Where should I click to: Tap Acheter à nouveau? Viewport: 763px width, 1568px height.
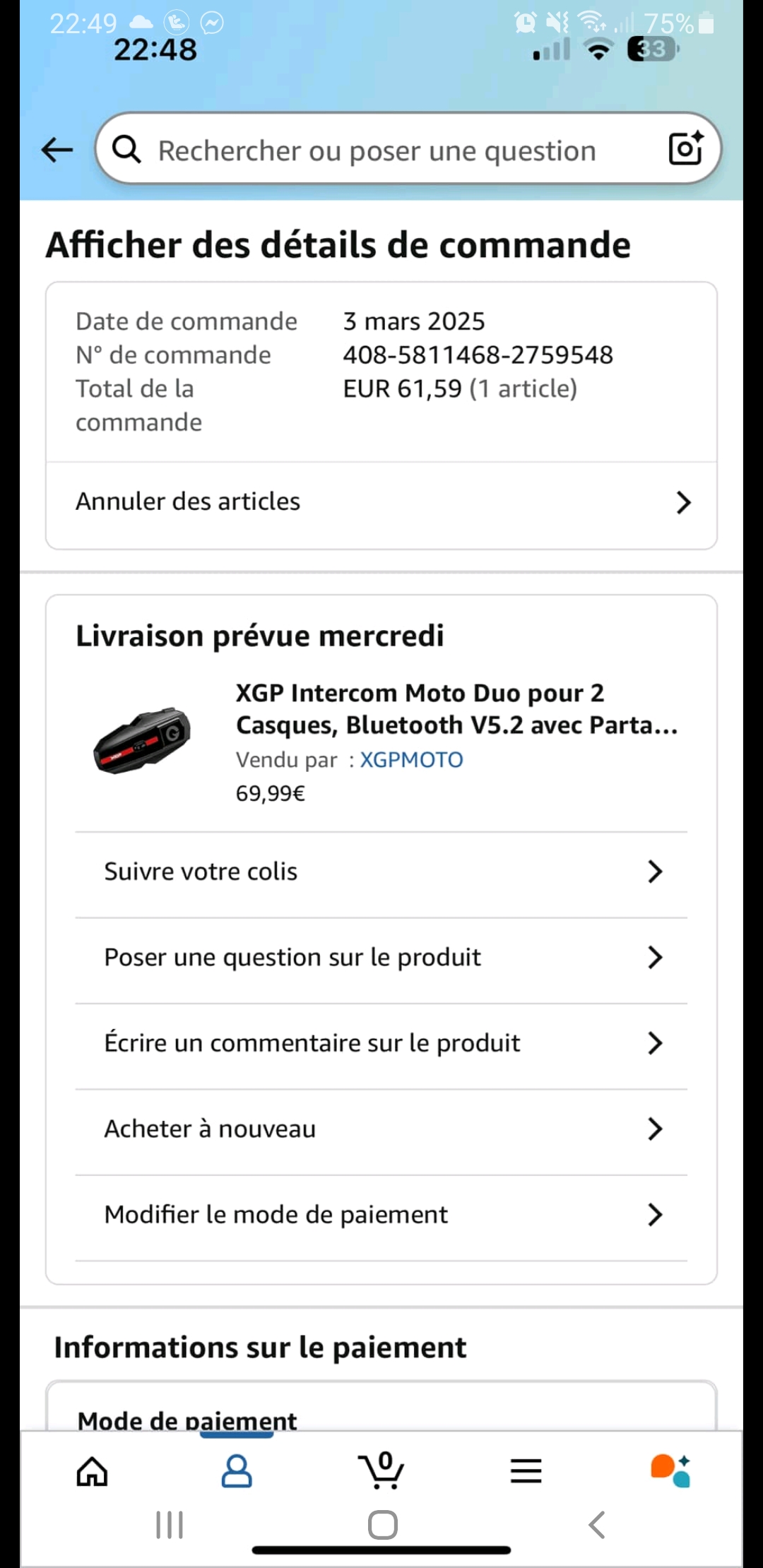(381, 1129)
